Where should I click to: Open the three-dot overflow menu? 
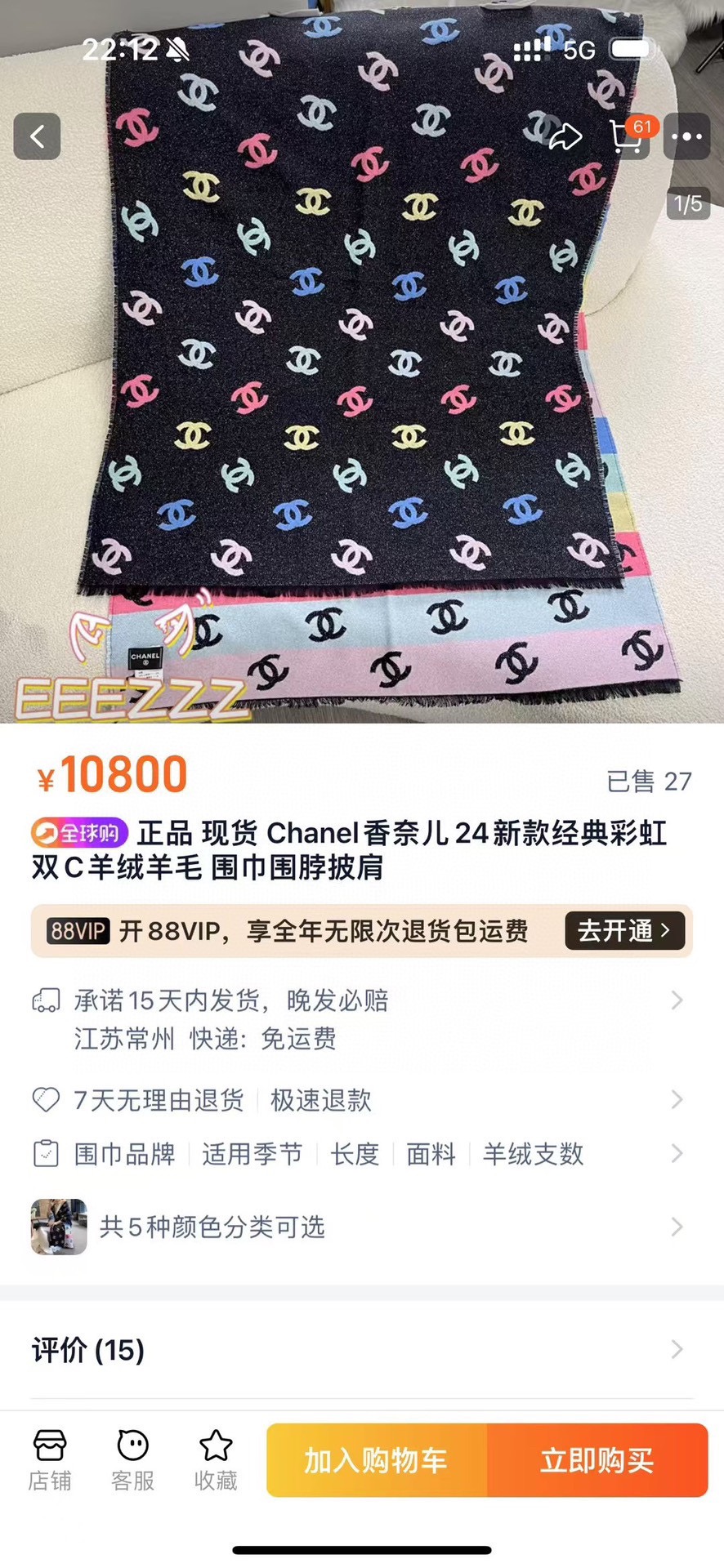pyautogui.click(x=686, y=136)
